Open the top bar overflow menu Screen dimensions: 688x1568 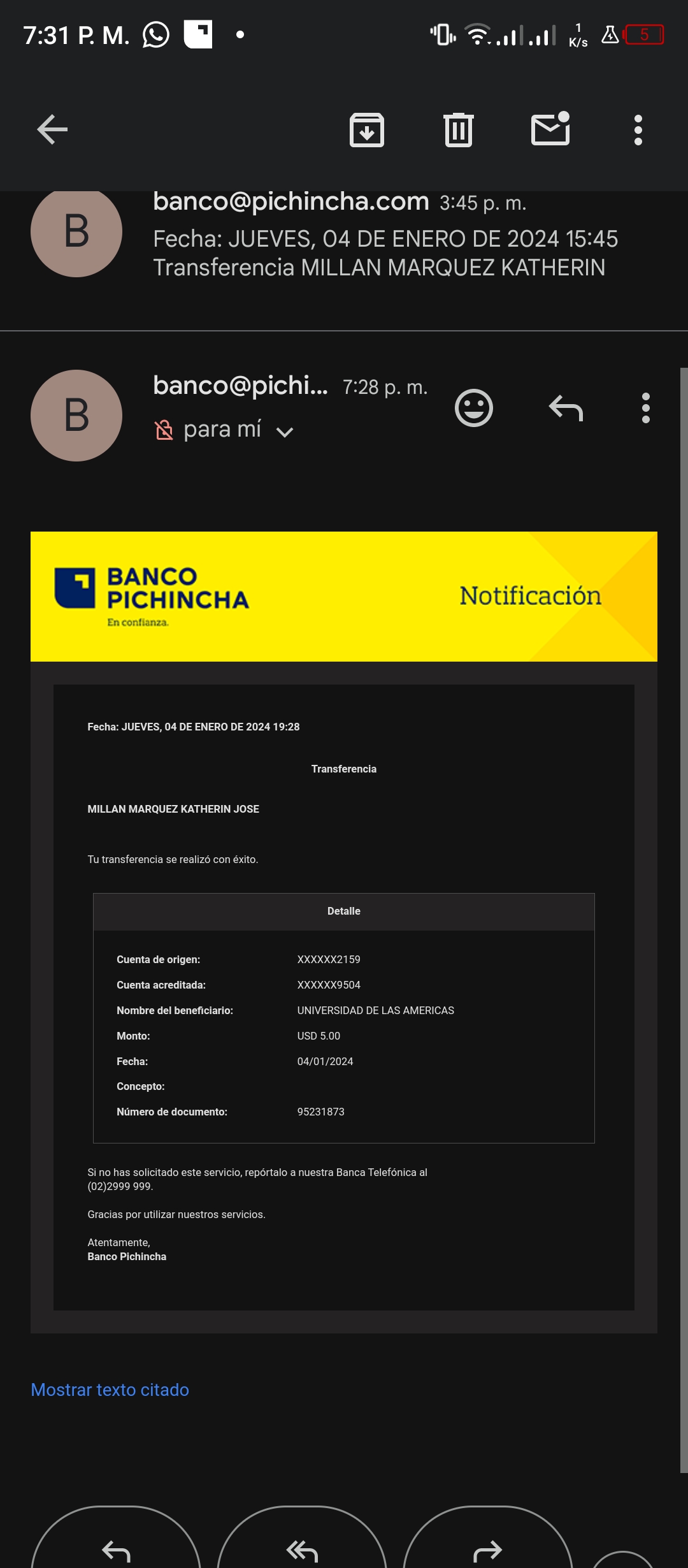(x=638, y=130)
